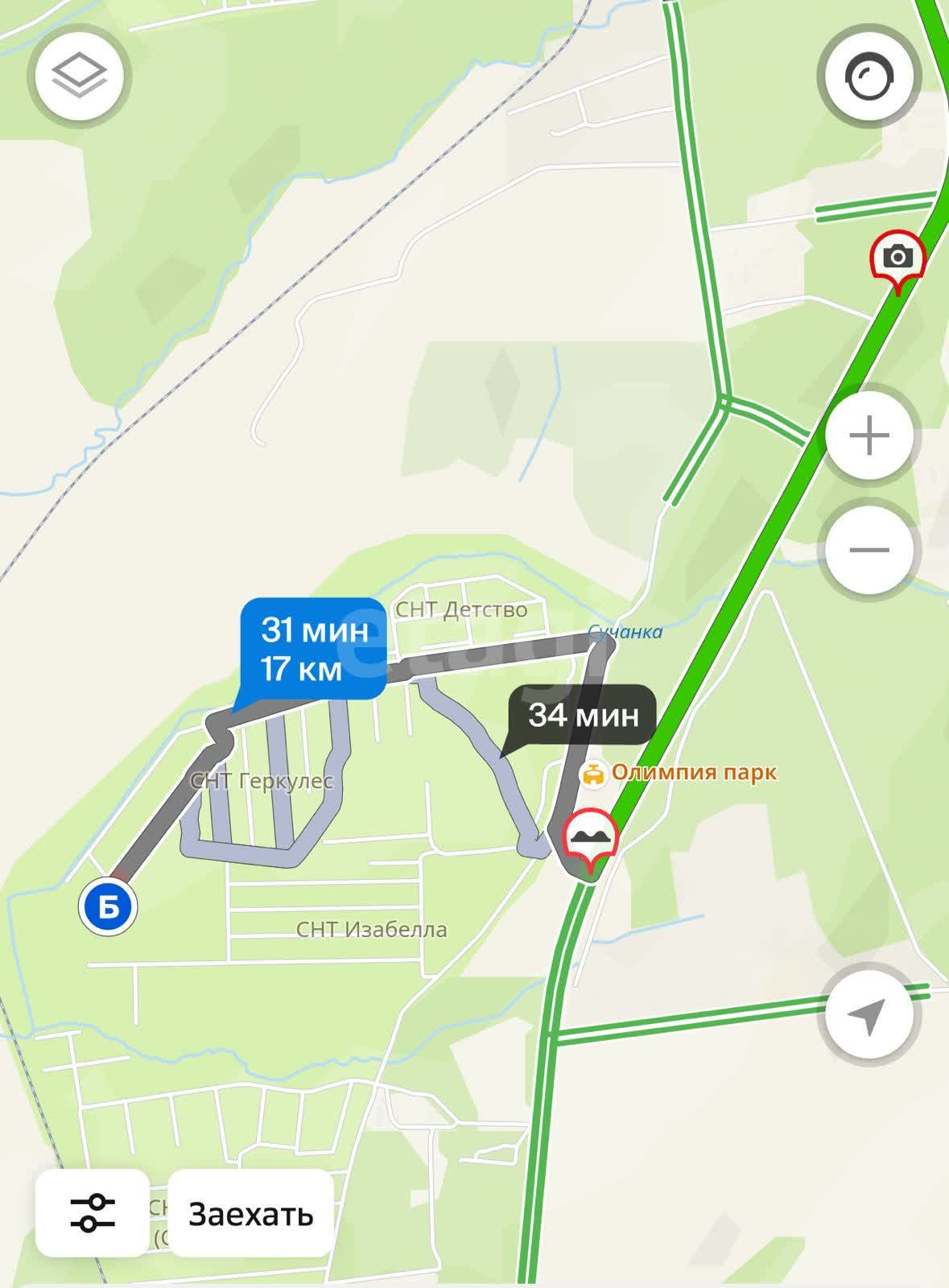Screen dimensions: 949x1288
Task: Zoom out of the map
Action: click(x=869, y=551)
